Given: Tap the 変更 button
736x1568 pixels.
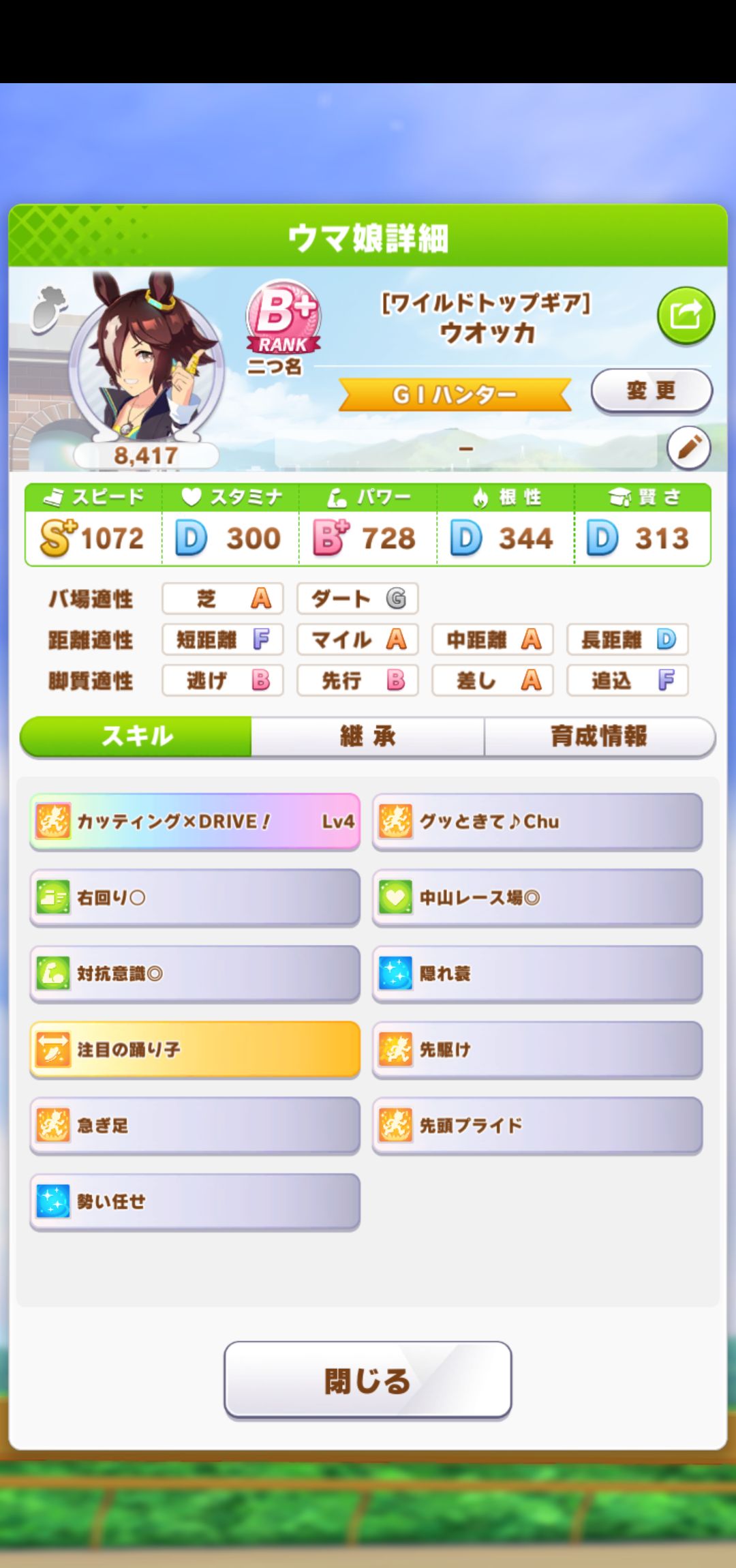Looking at the screenshot, I should click(x=651, y=391).
